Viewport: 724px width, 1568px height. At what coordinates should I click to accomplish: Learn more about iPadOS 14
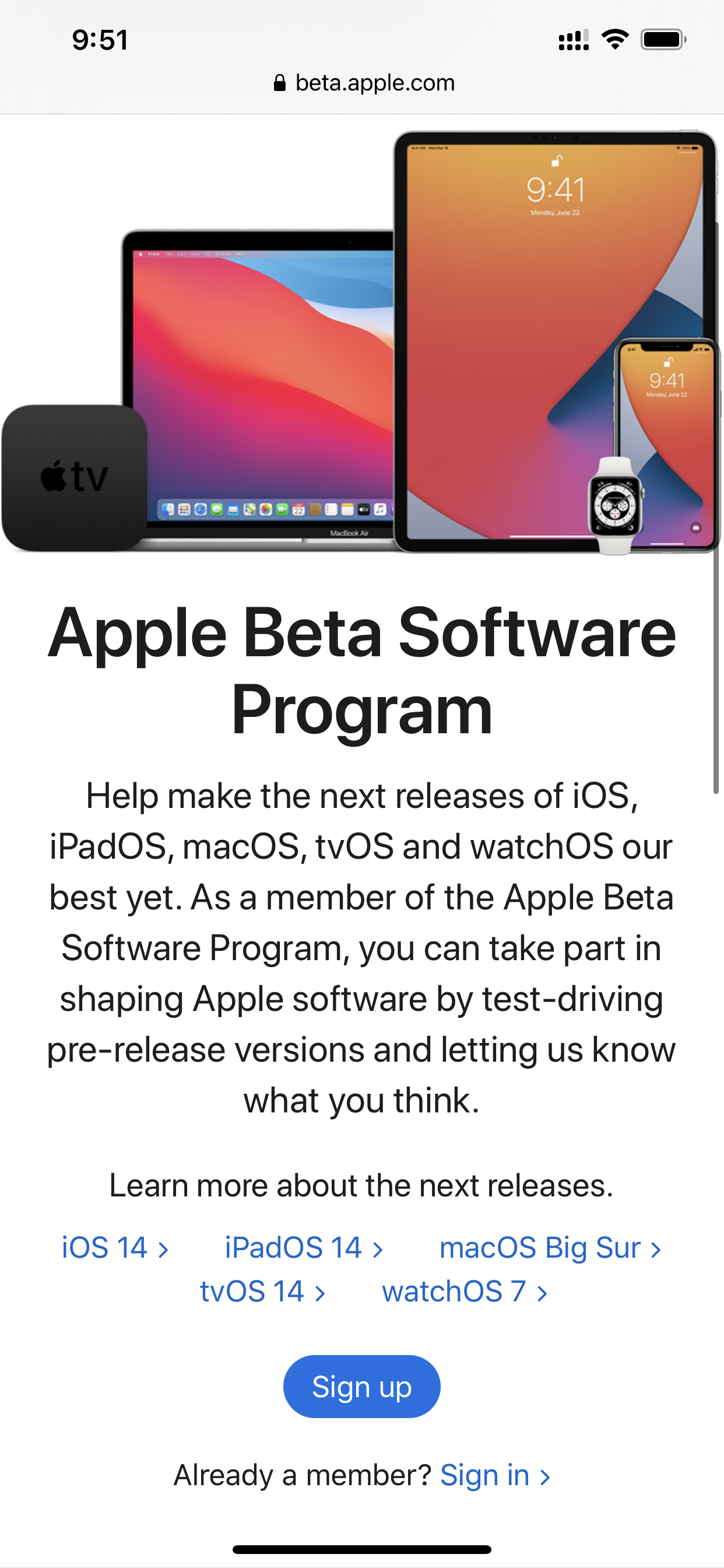(x=303, y=1247)
